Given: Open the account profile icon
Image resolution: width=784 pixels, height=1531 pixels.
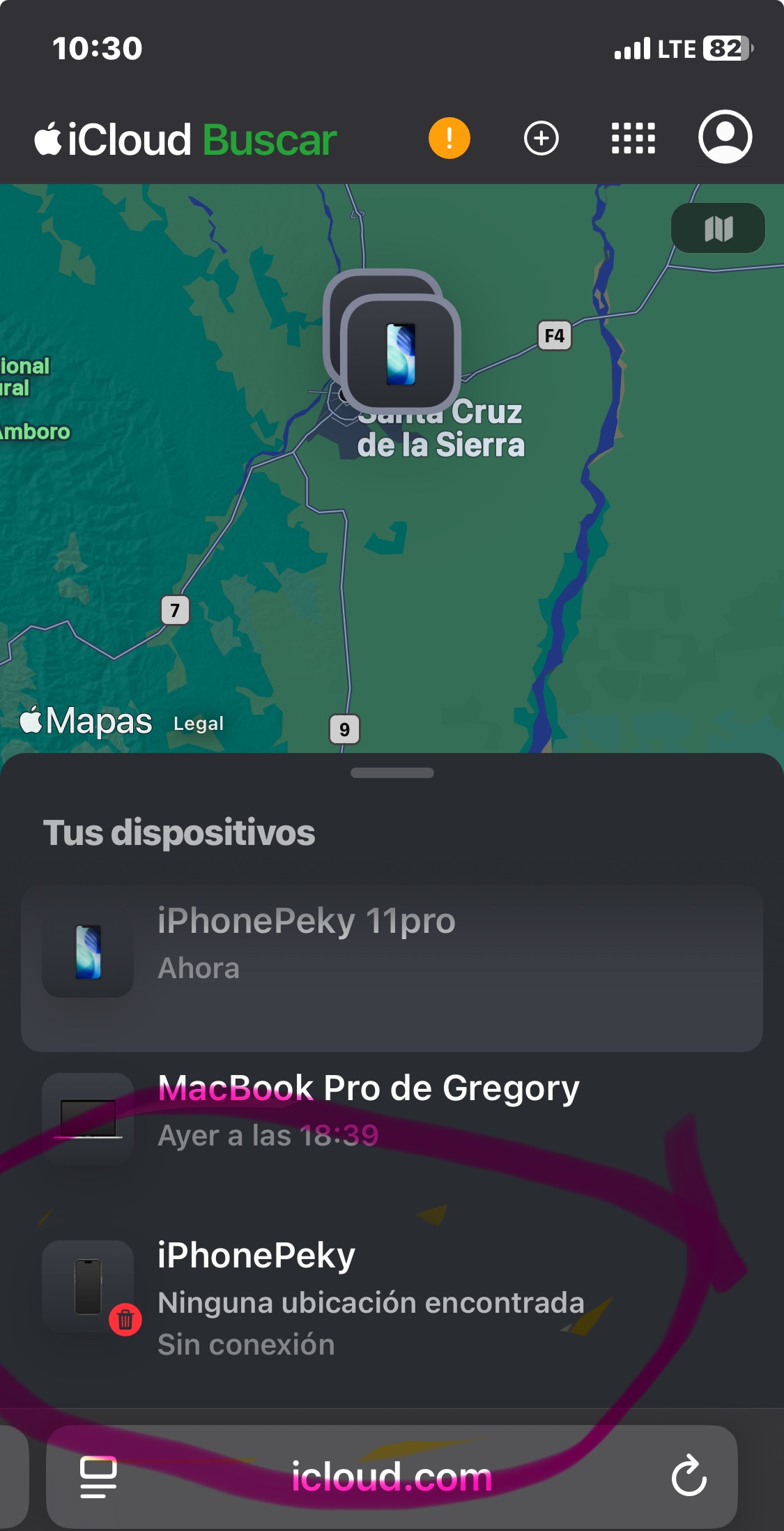Looking at the screenshot, I should [725, 137].
